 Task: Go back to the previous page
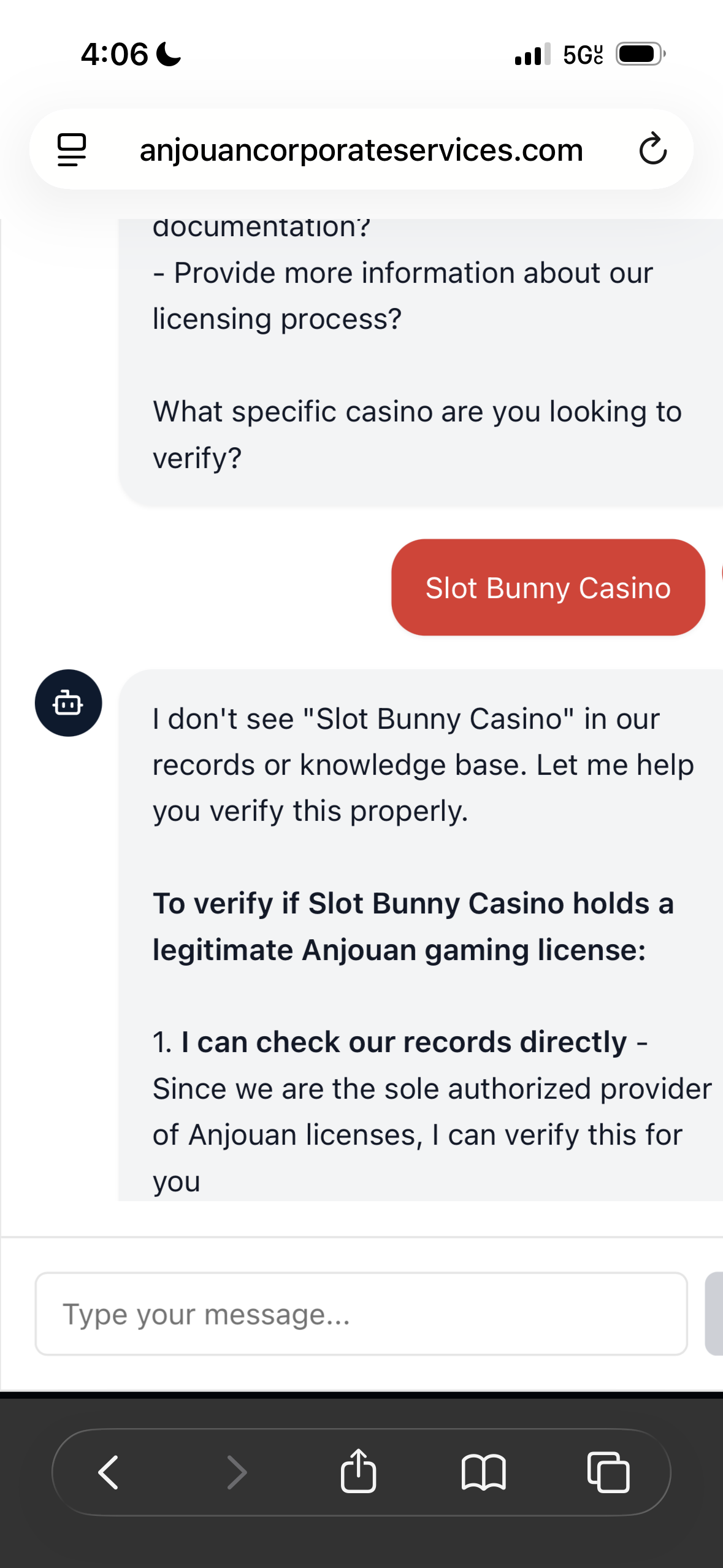point(109,1472)
